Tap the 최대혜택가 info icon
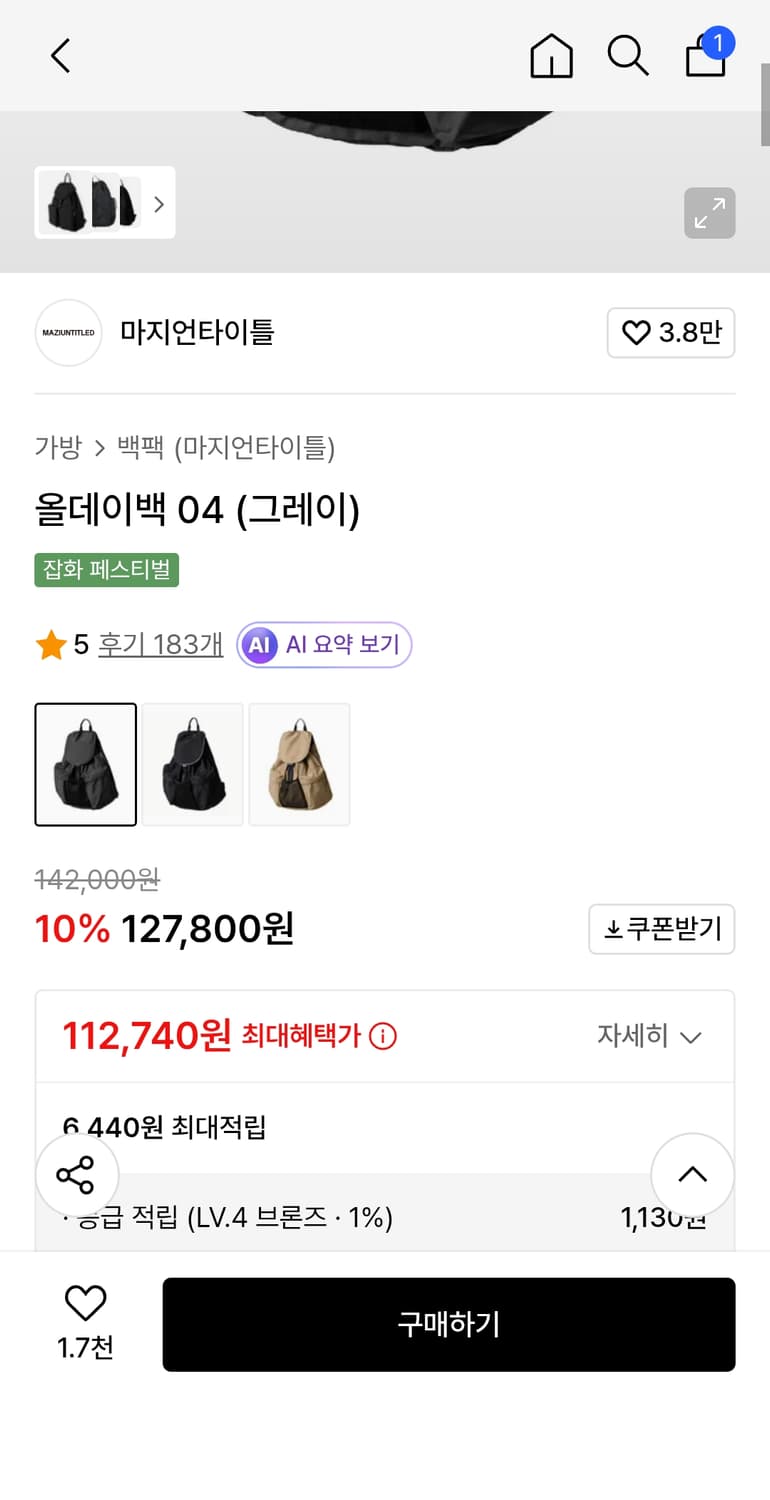Screen dimensions: 770x1500 [x=381, y=1038]
